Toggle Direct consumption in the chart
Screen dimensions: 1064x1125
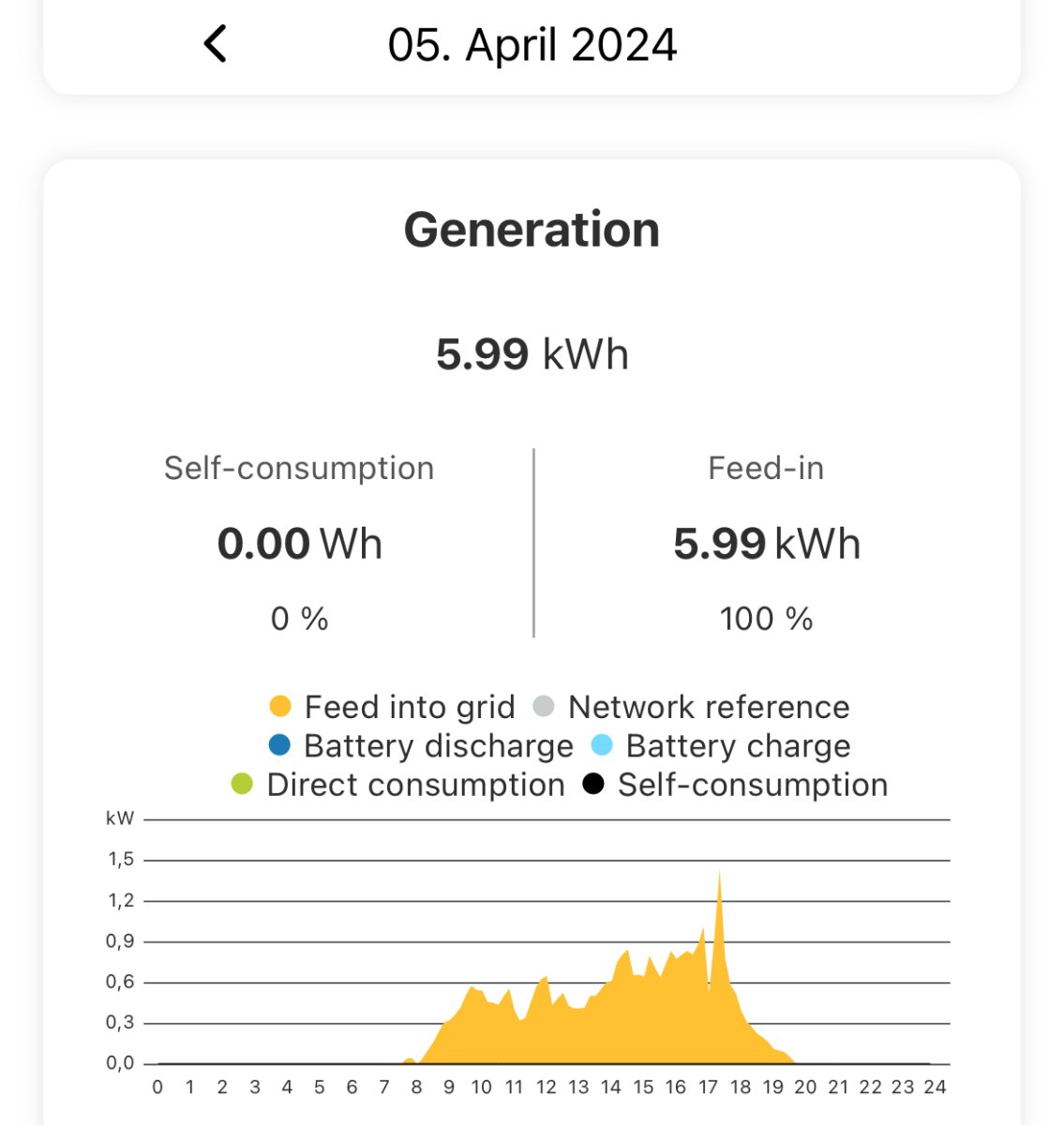click(398, 785)
